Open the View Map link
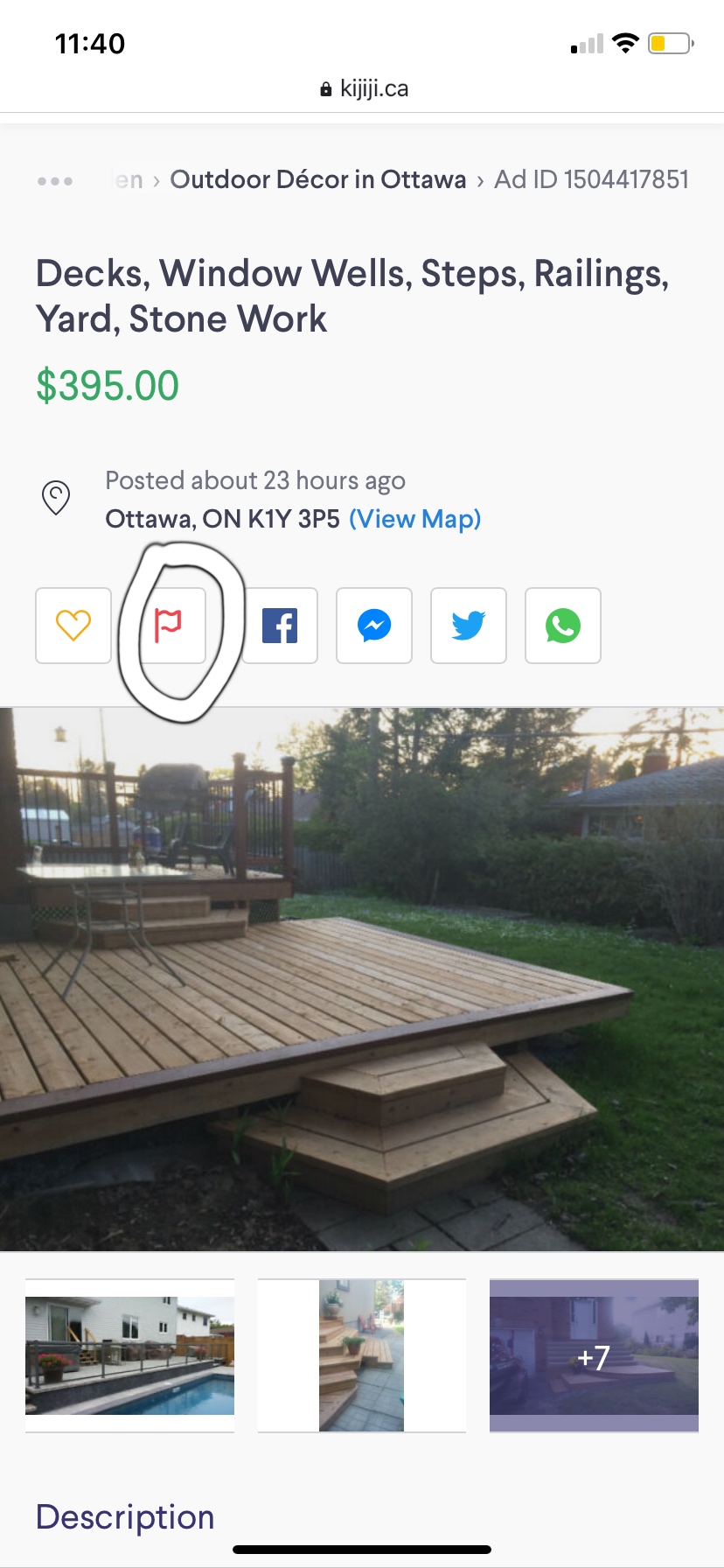 414,519
